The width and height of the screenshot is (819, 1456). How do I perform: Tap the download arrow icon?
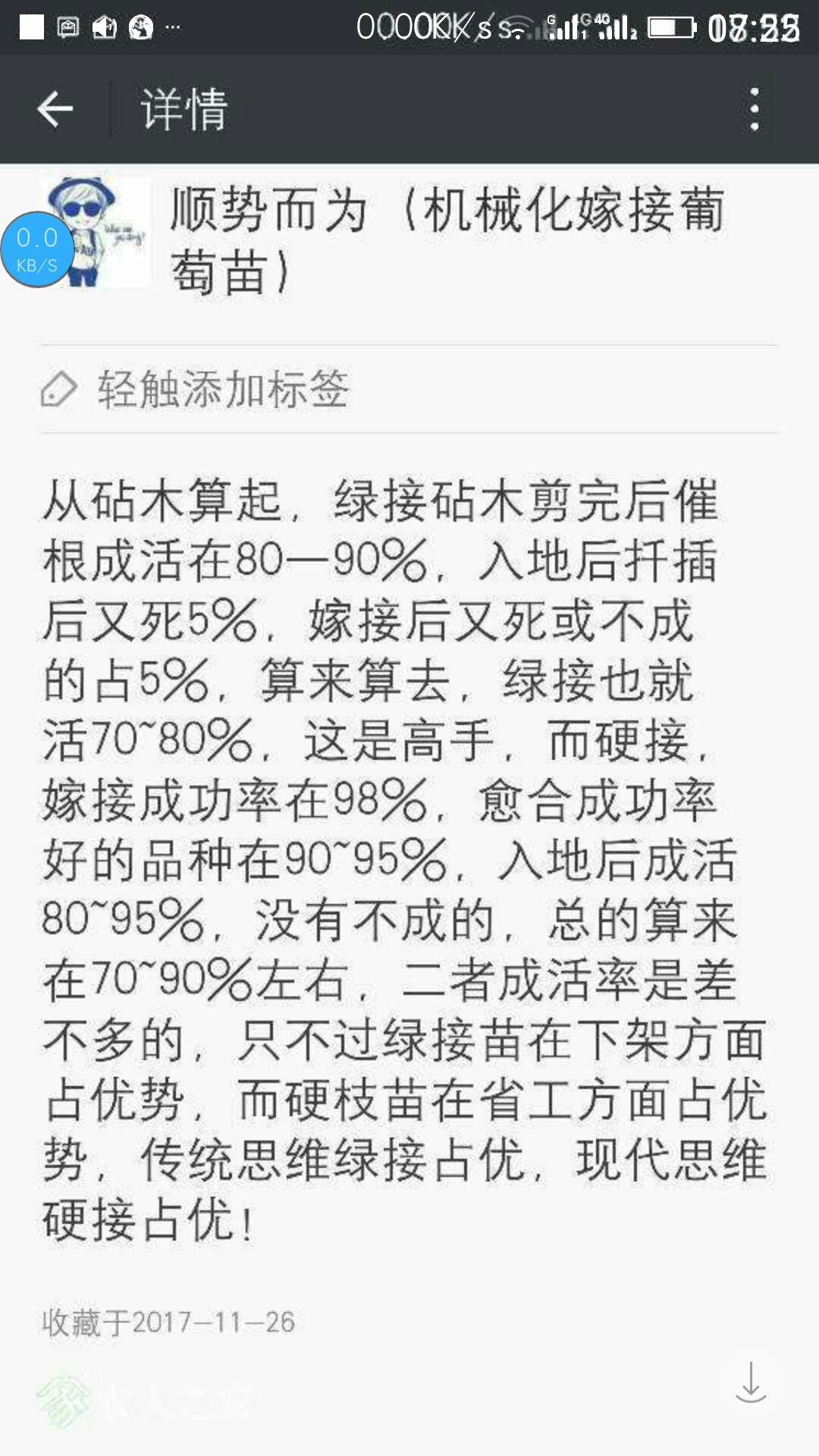point(750,1382)
